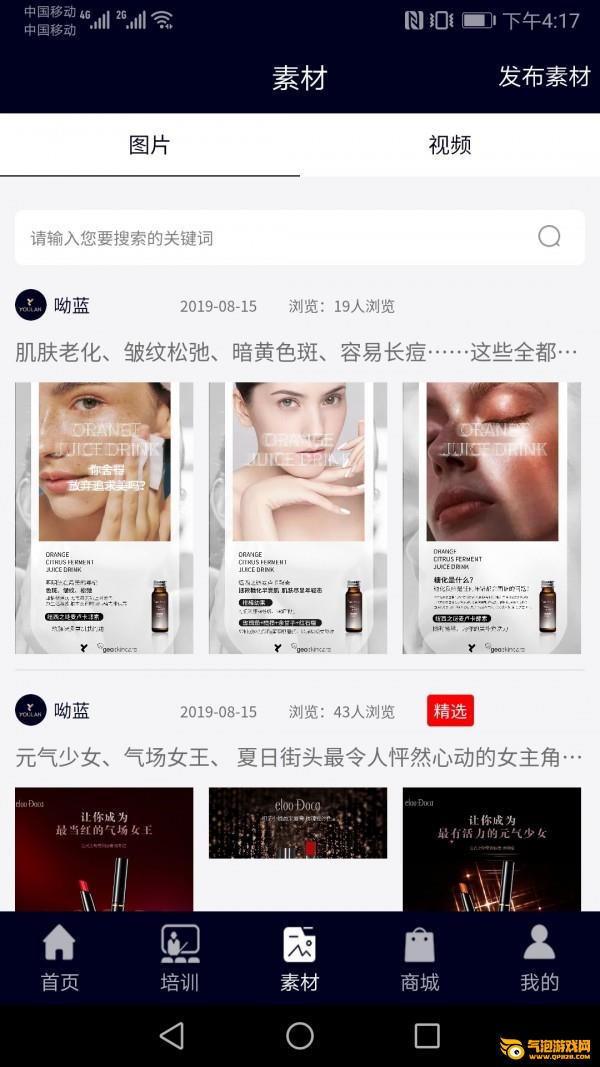Open the third Orange Juice Drink image
The width and height of the screenshot is (600, 1067).
(x=491, y=518)
